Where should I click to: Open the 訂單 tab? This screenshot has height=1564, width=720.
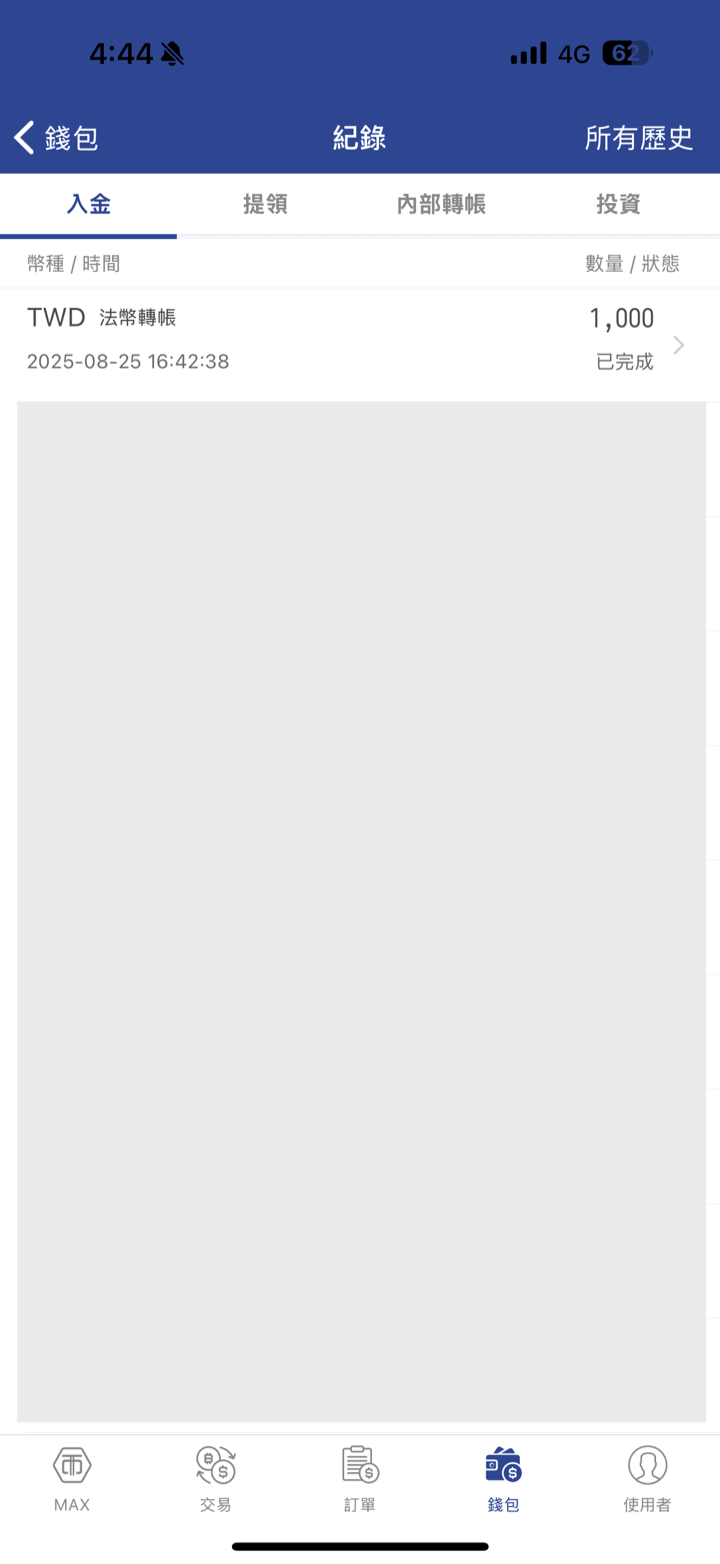coord(360,1478)
